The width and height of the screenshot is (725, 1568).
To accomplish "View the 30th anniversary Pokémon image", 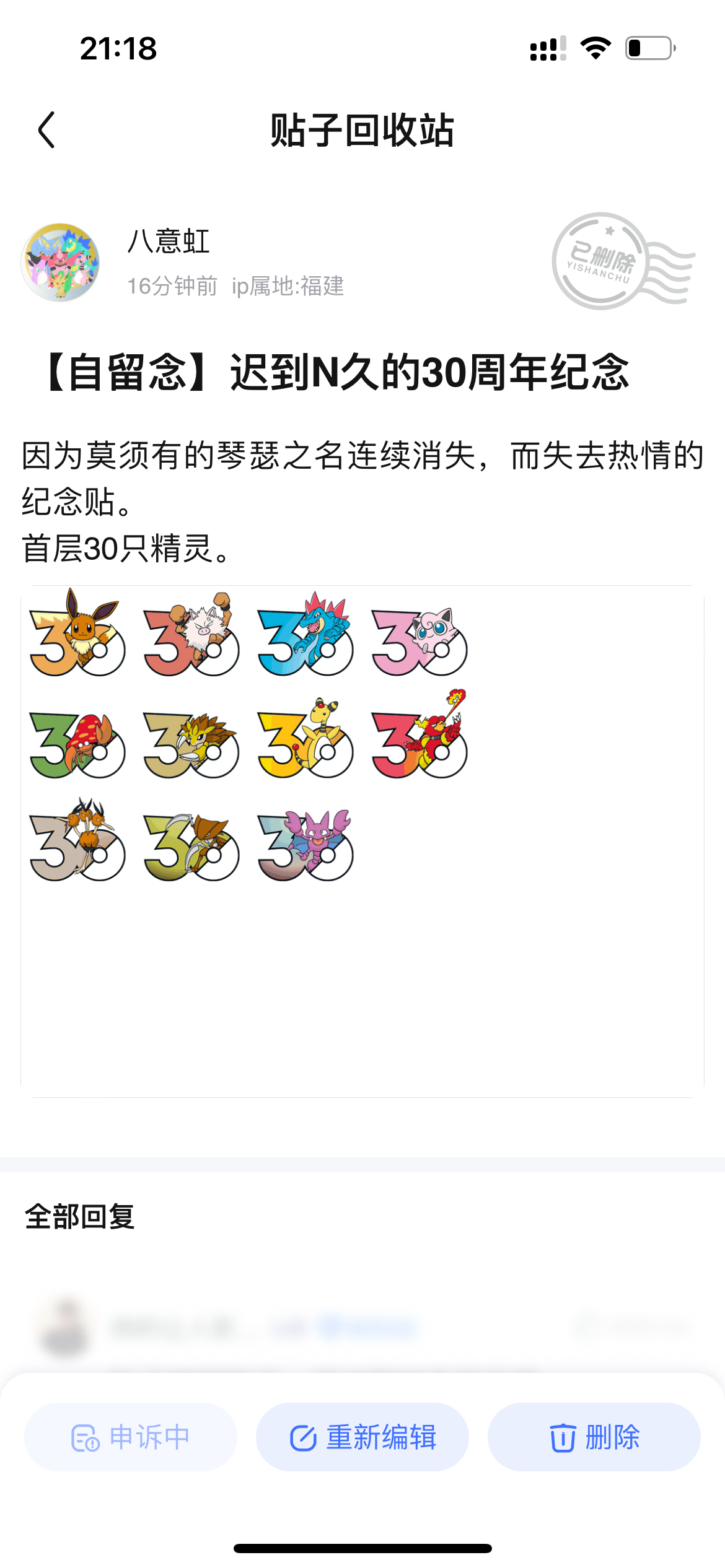I will pos(248,737).
